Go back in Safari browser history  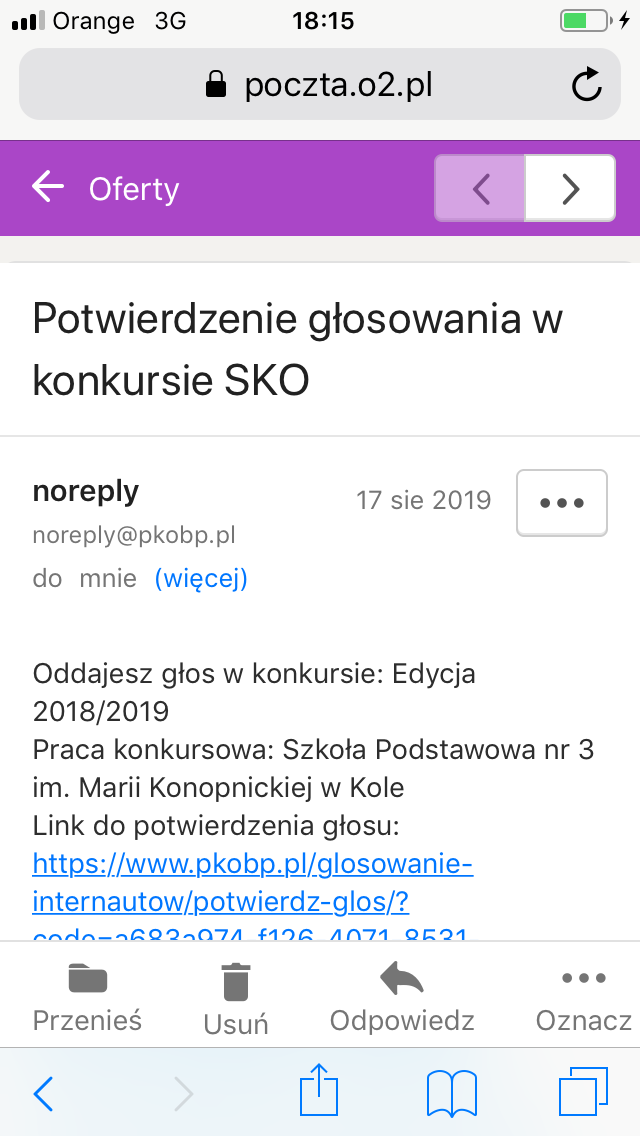(x=43, y=1093)
